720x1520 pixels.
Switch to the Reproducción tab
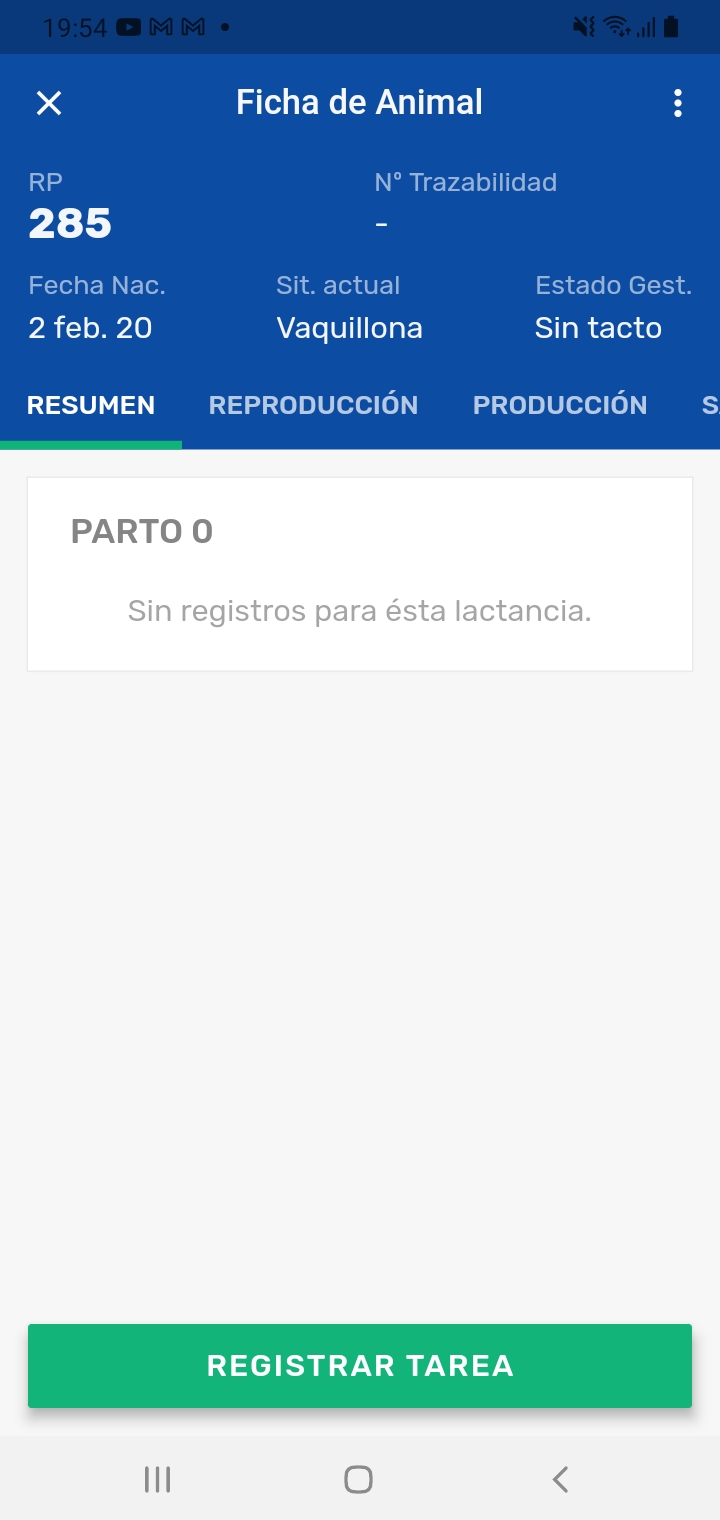click(313, 405)
